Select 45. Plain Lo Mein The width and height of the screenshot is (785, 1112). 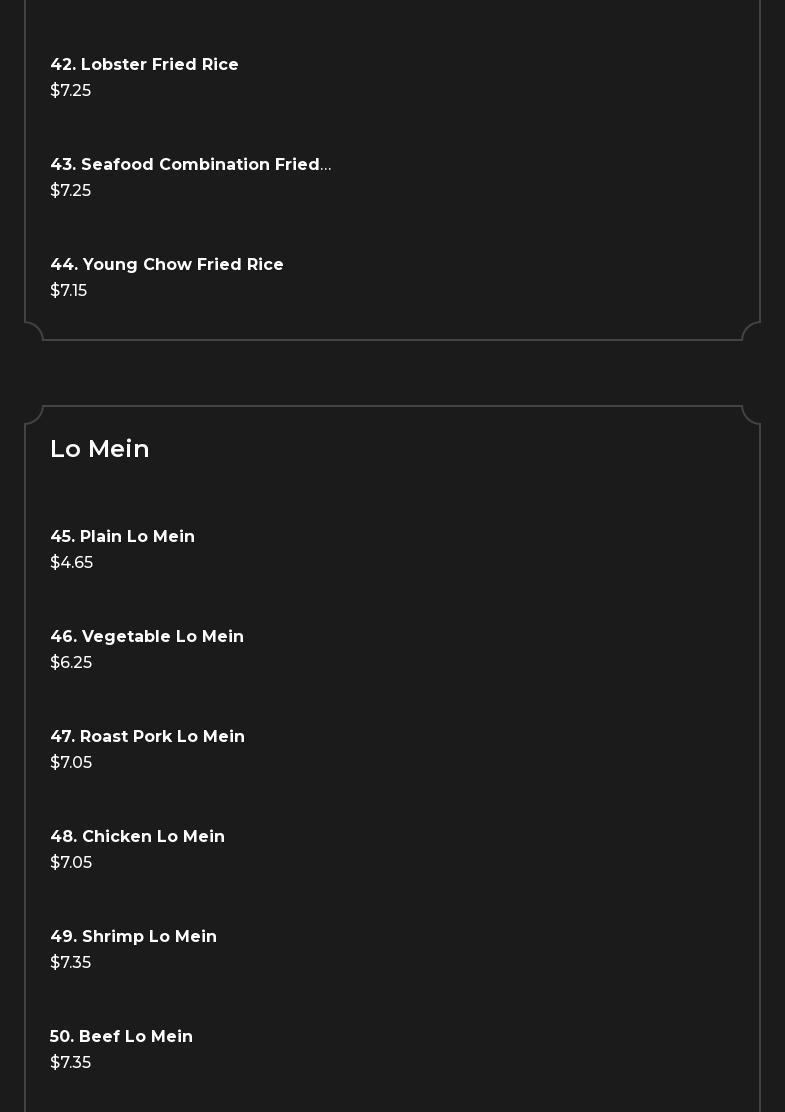pyautogui.click(x=122, y=537)
